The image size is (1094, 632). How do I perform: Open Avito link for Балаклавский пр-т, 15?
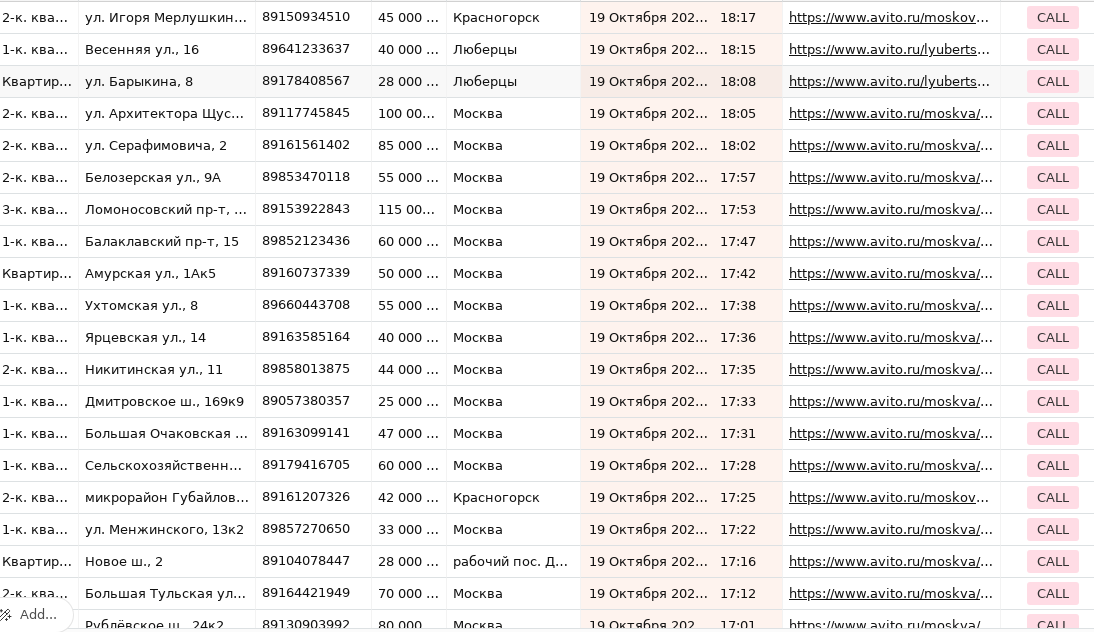tap(890, 241)
